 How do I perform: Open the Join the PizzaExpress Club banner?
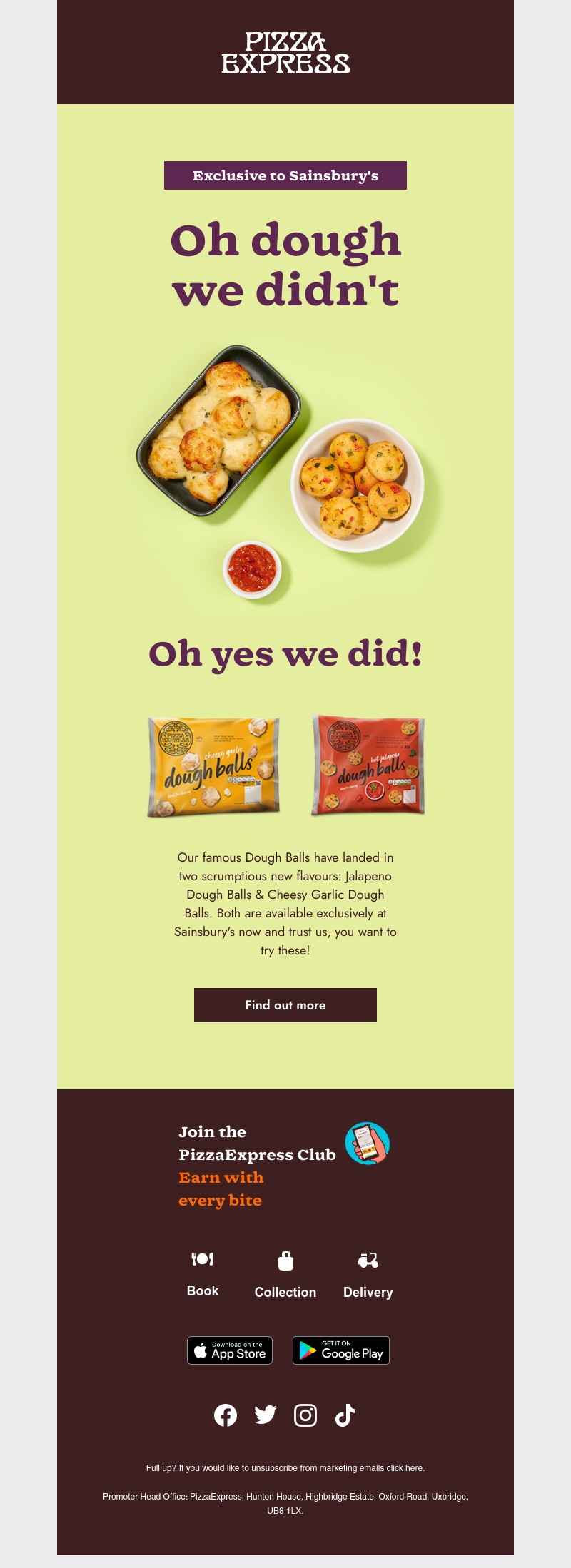tap(284, 1166)
